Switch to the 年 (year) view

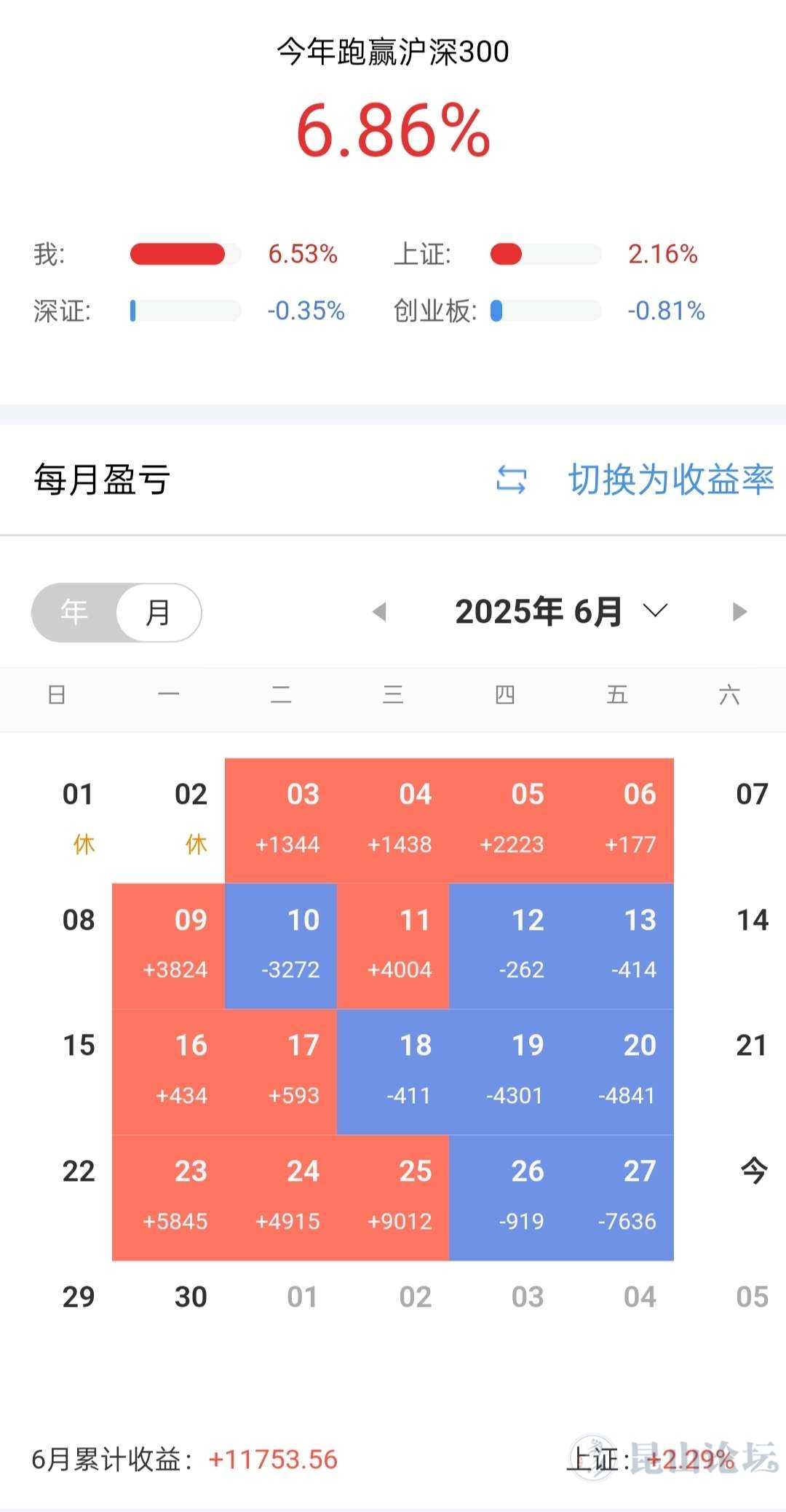pos(74,612)
